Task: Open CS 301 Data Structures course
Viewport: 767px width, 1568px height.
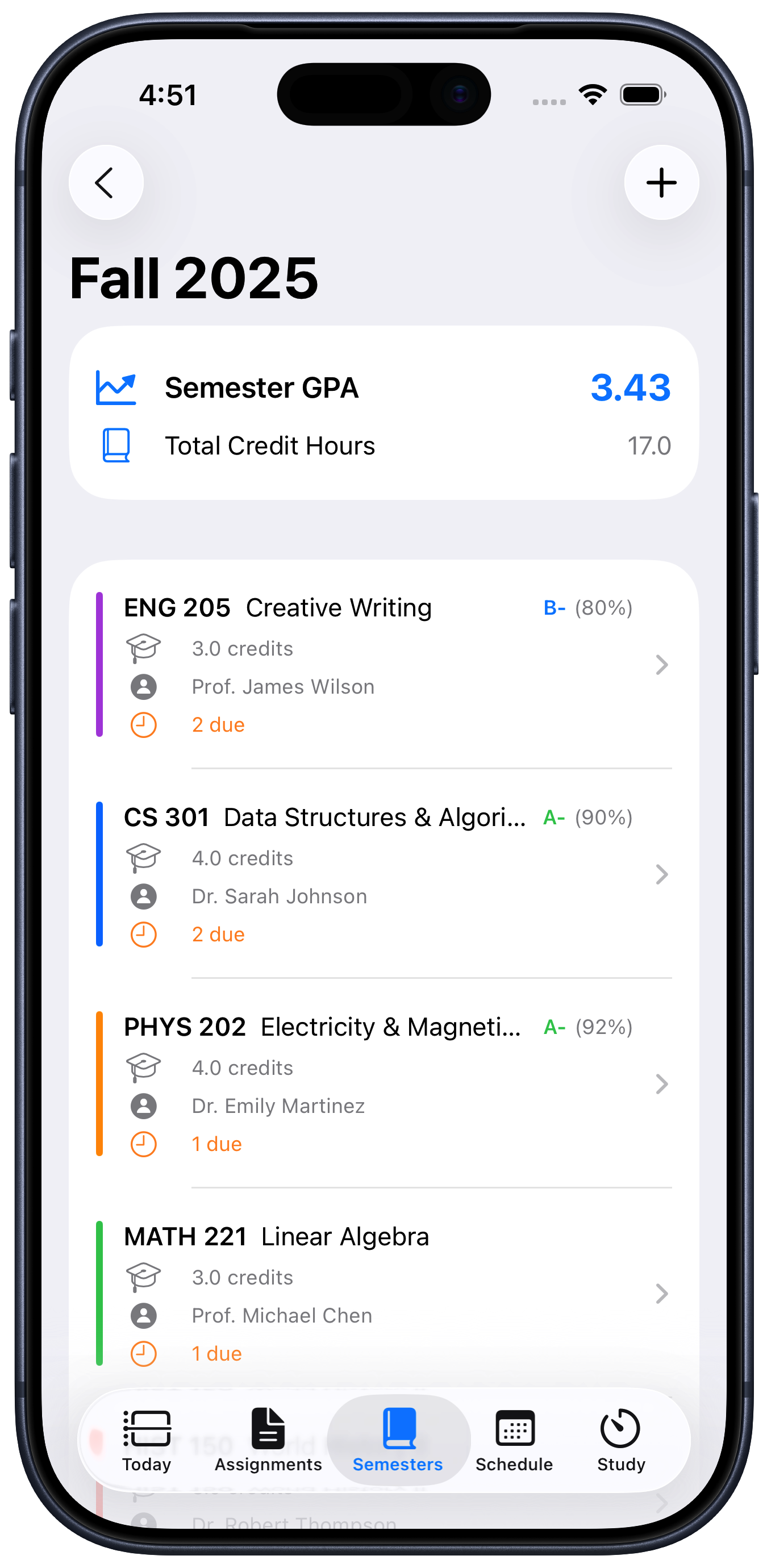Action: tap(383, 874)
